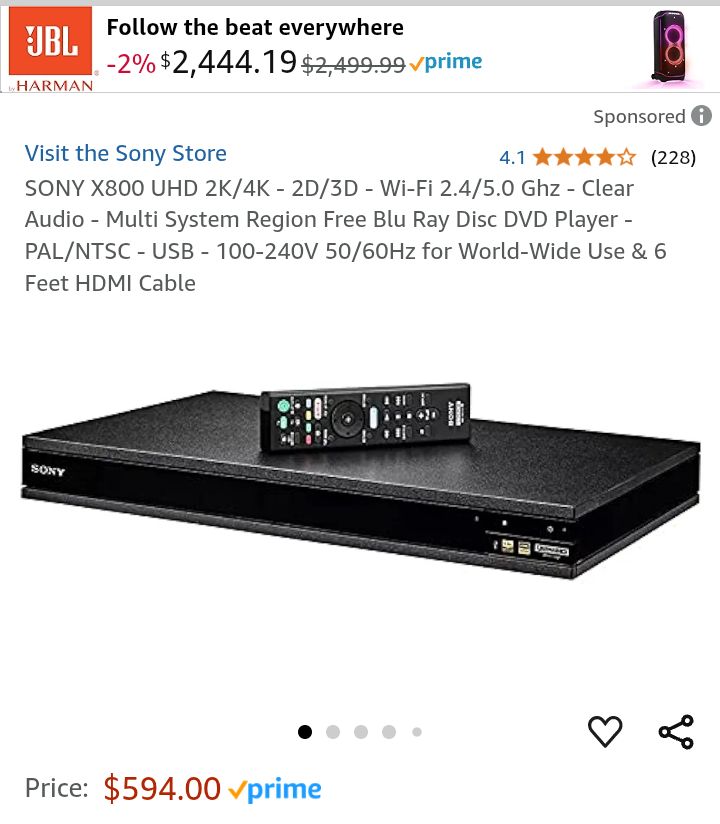Share this Sony X800 product
Viewport: 720px width, 824px height.
pos(676,732)
